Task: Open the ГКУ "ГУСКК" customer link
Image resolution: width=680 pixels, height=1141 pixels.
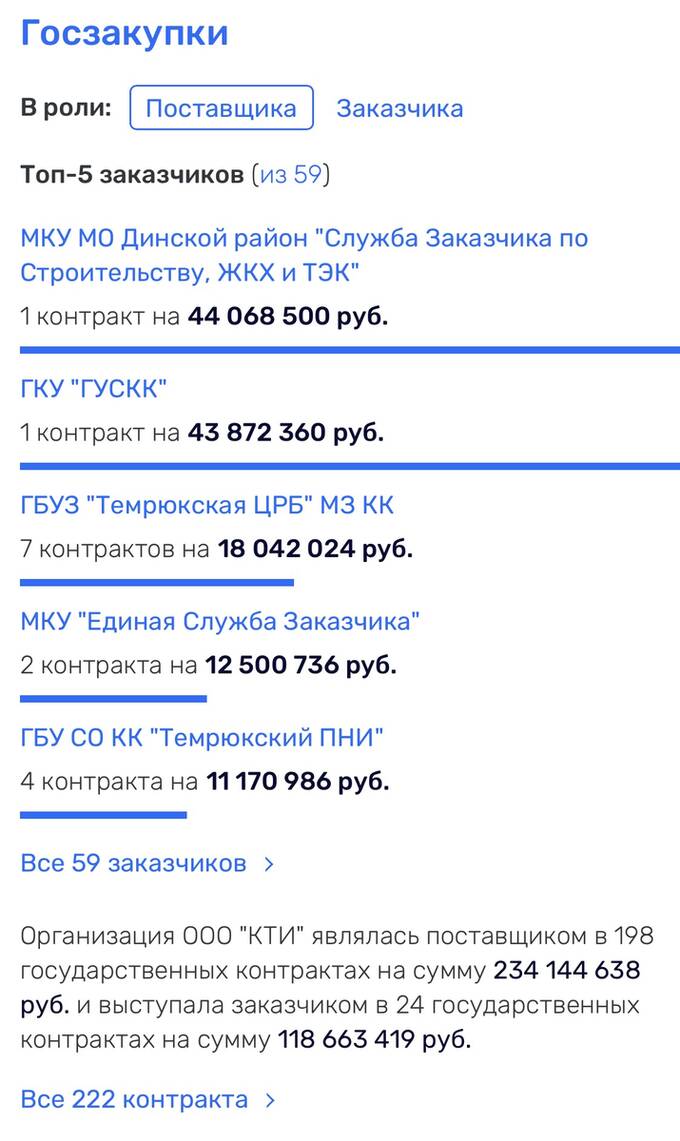Action: 93,389
